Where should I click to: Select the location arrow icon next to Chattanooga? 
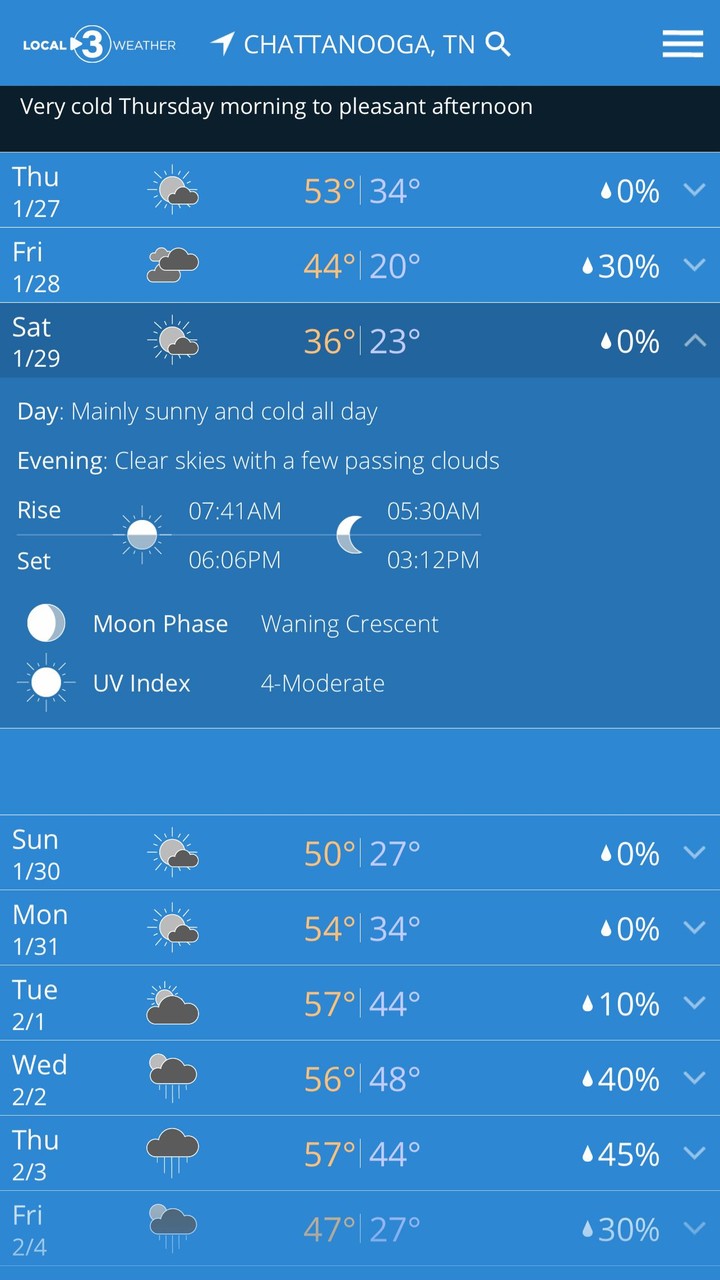(x=222, y=44)
